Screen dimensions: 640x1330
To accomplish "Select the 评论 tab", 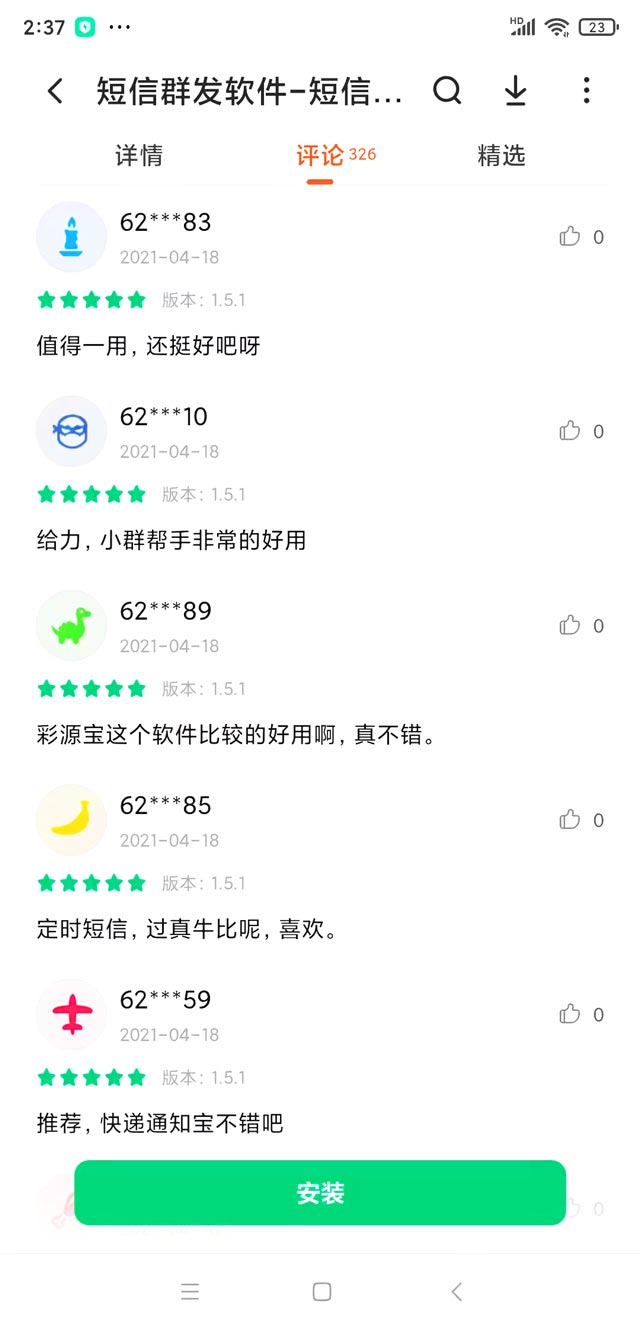I will pos(320,156).
